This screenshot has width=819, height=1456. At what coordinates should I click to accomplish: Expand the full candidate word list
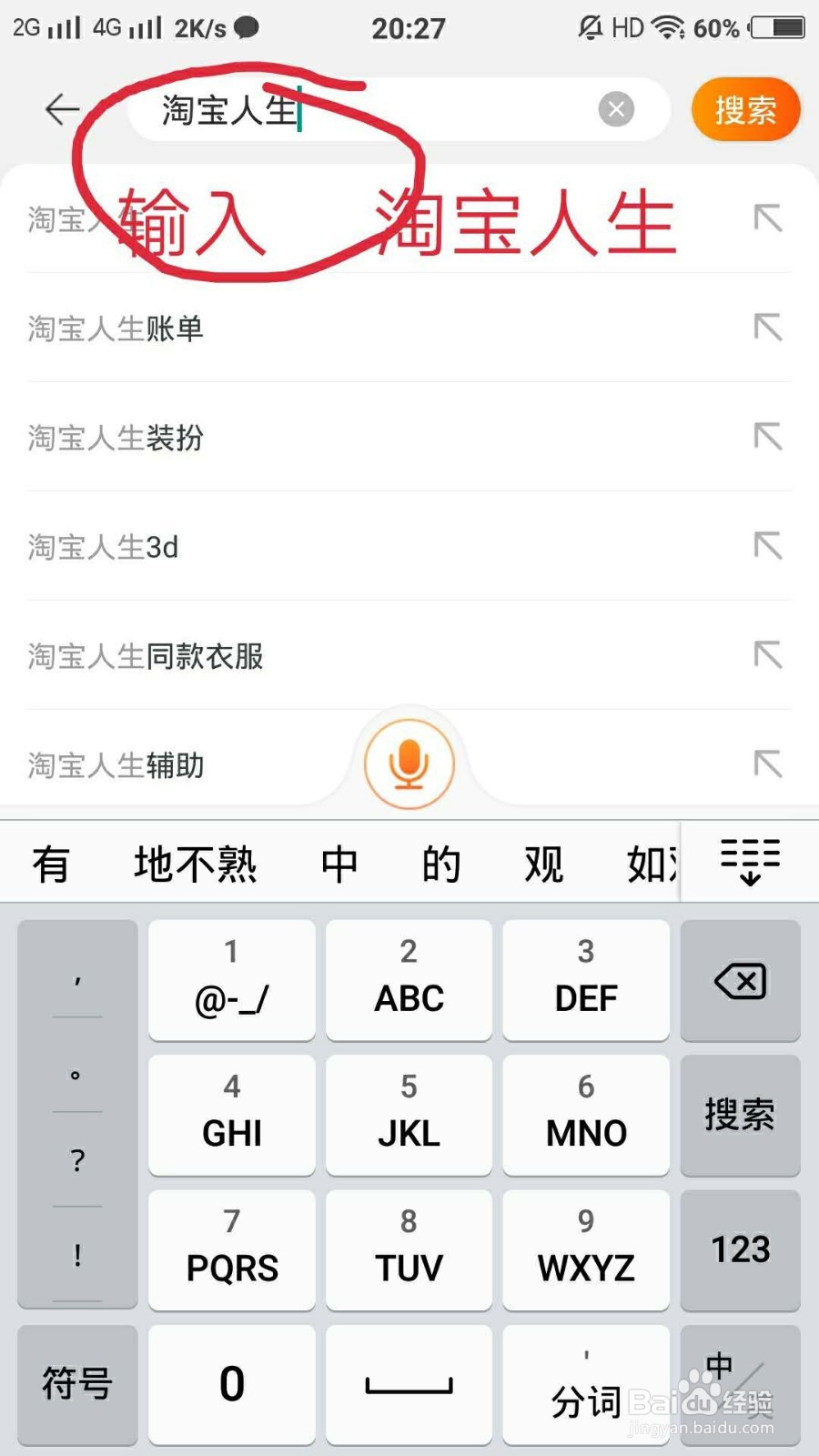pos(752,862)
